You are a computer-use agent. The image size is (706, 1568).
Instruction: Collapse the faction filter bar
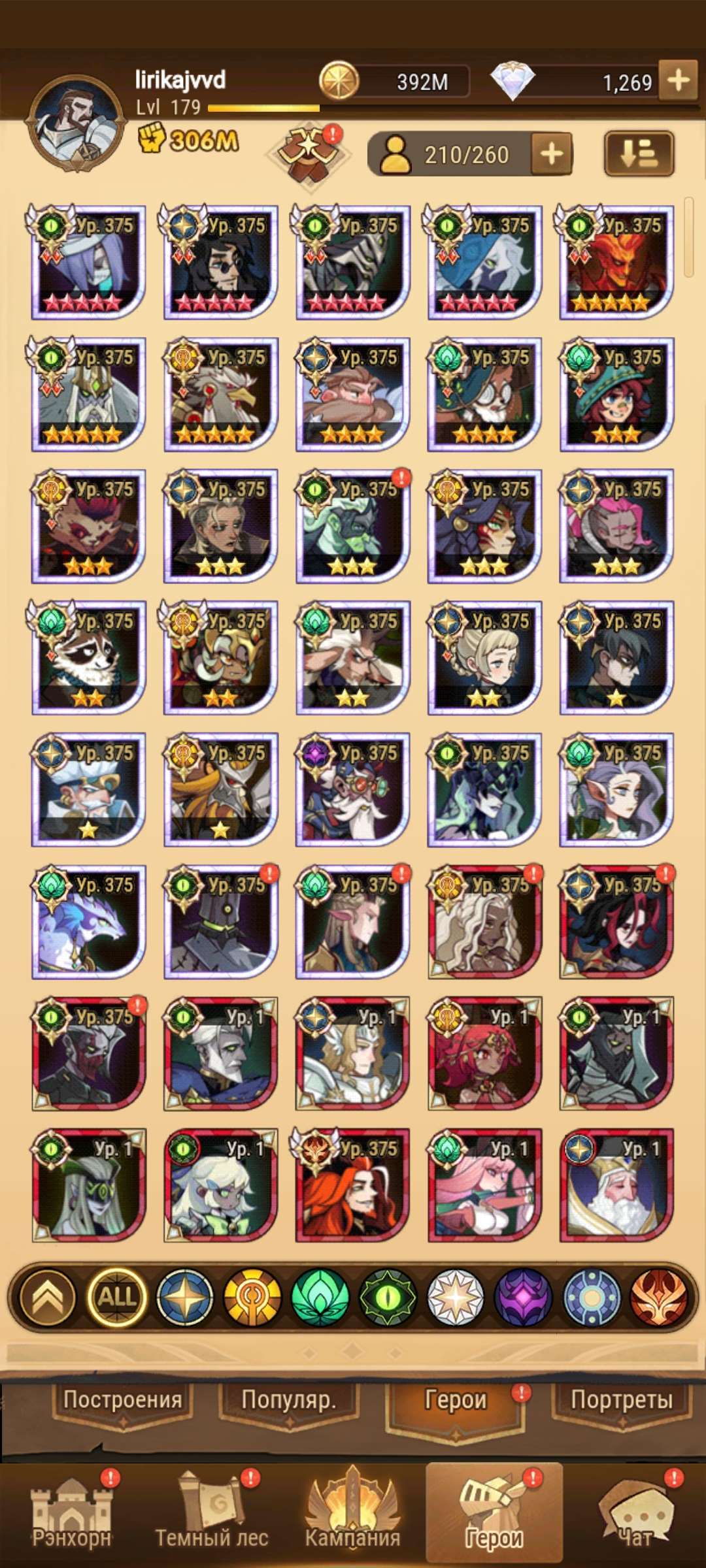(x=49, y=1297)
